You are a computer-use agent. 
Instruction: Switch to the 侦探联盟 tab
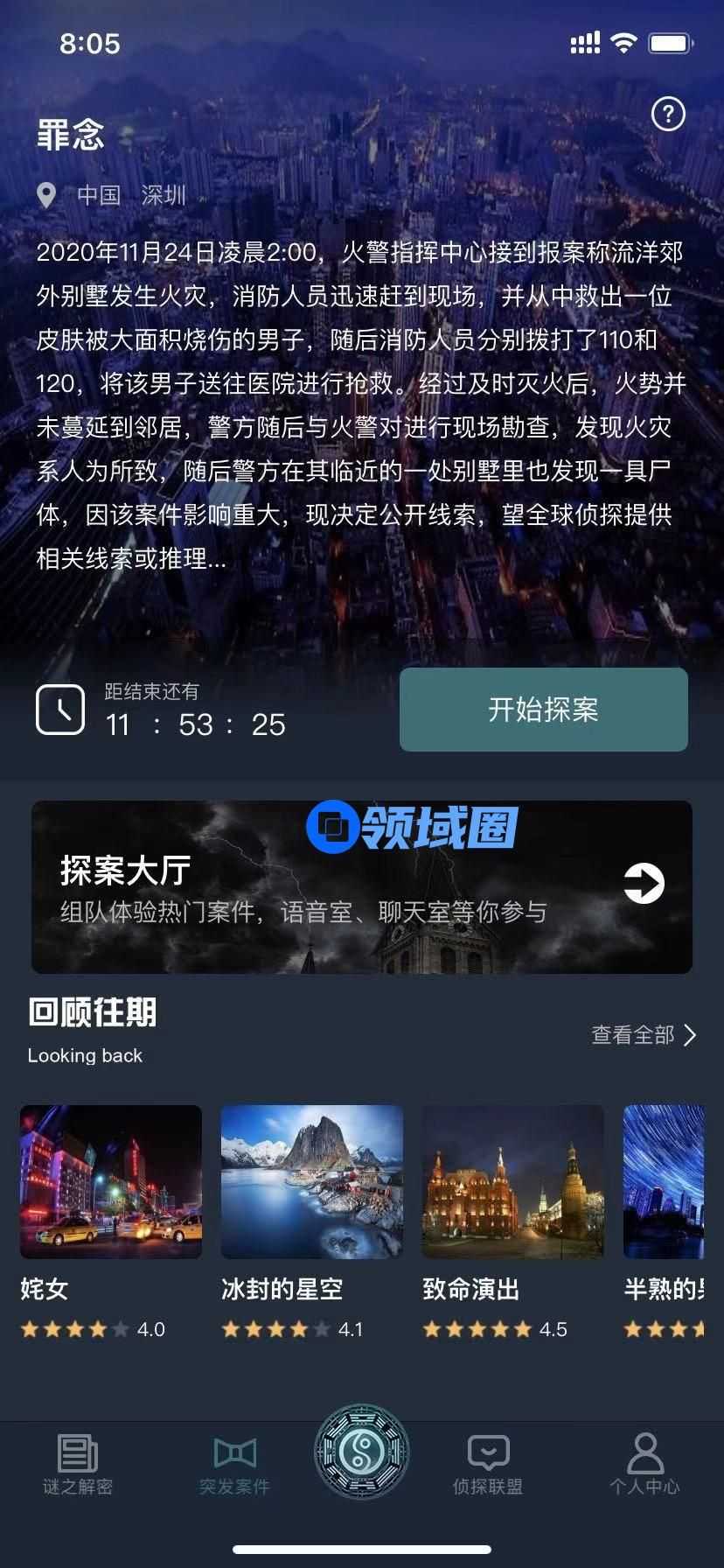pos(488,1464)
